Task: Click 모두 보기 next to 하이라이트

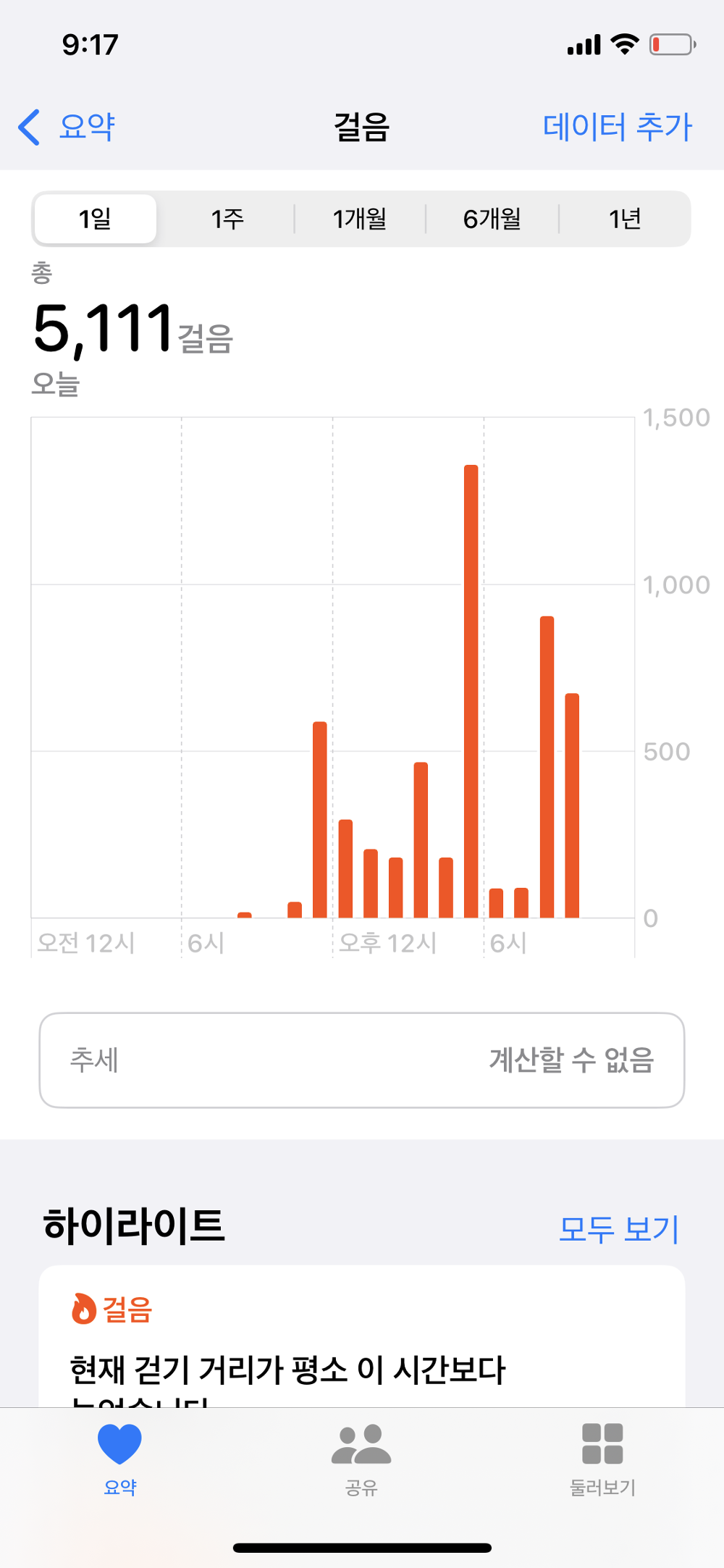Action: [619, 1229]
